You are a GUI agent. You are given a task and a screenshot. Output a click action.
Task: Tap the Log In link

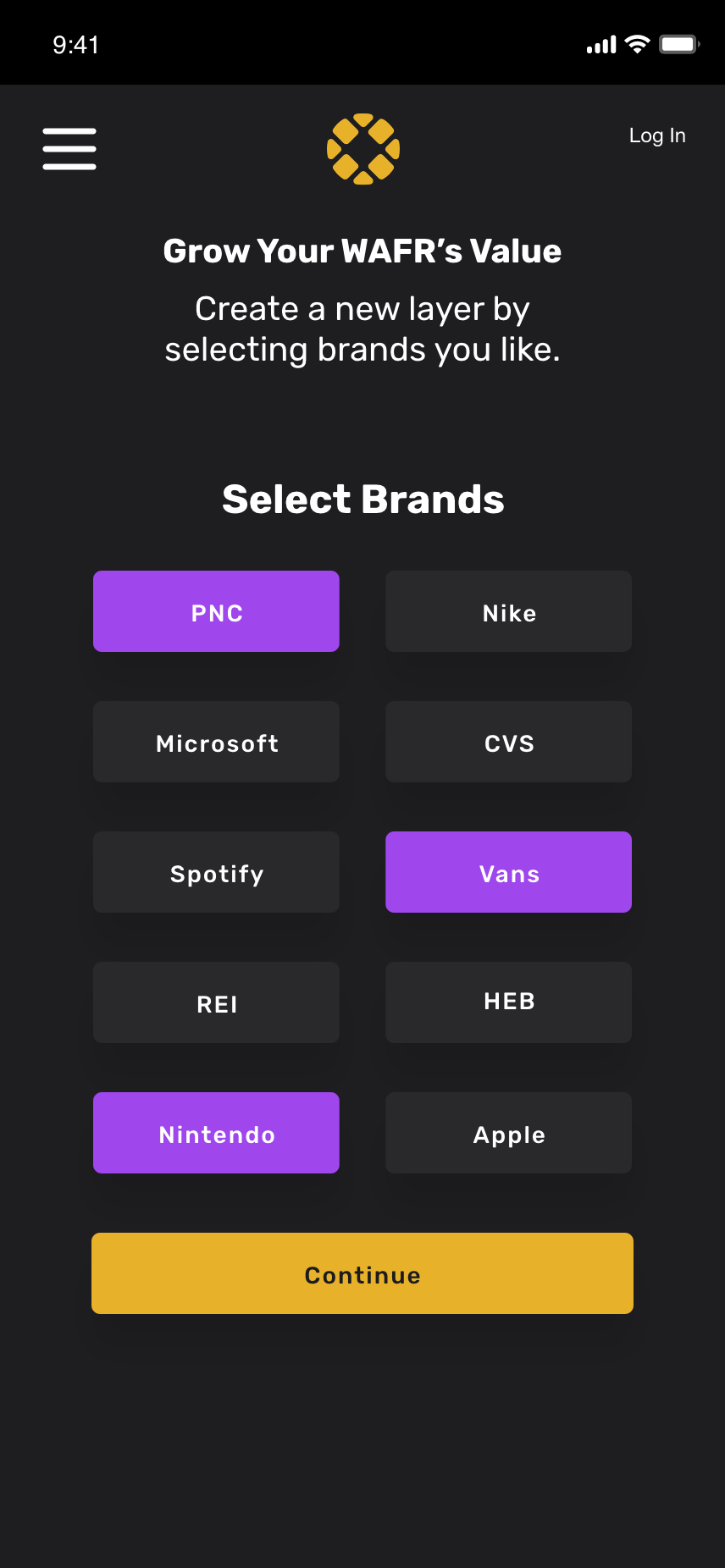[657, 135]
